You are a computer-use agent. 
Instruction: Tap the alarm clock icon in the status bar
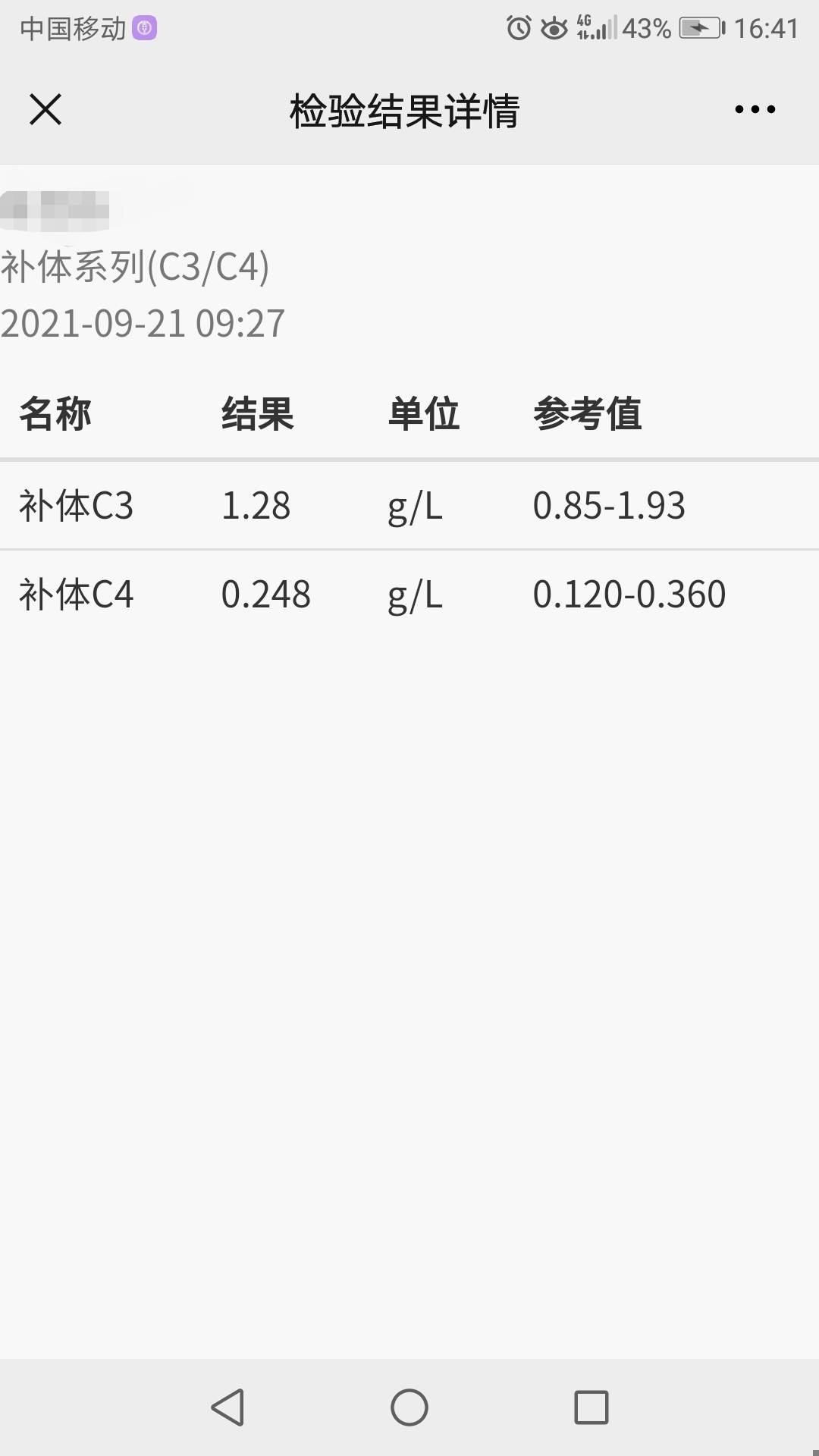click(x=518, y=27)
